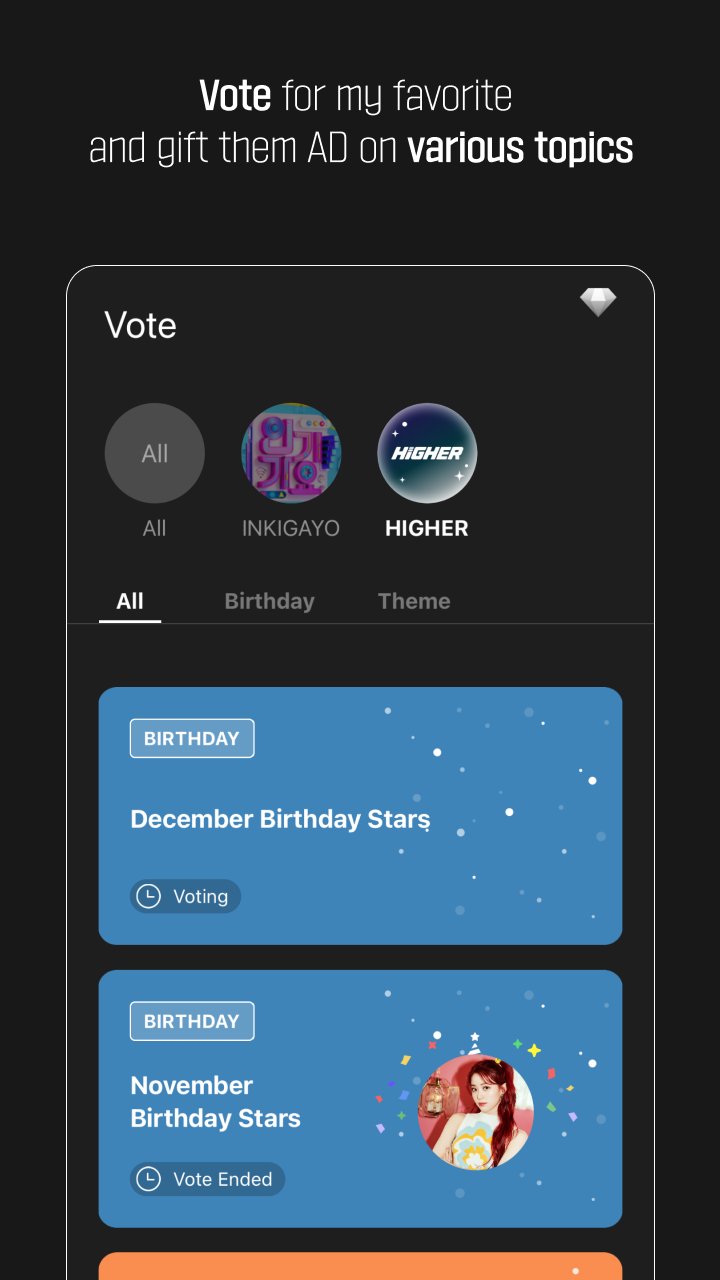The image size is (720, 1280).
Task: Open December Birthday Stars vote
Action: [360, 815]
